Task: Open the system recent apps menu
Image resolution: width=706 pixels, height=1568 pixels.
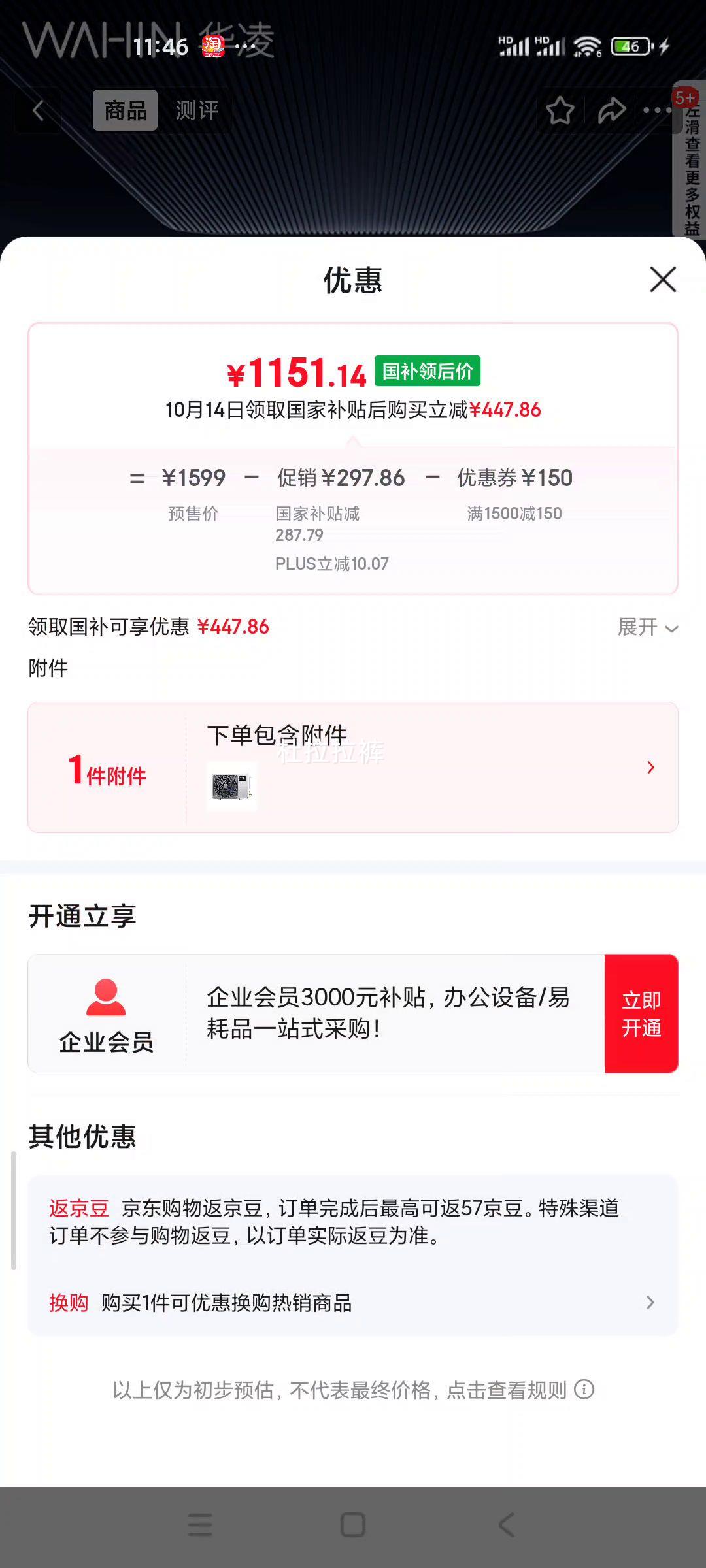Action: [200, 1525]
